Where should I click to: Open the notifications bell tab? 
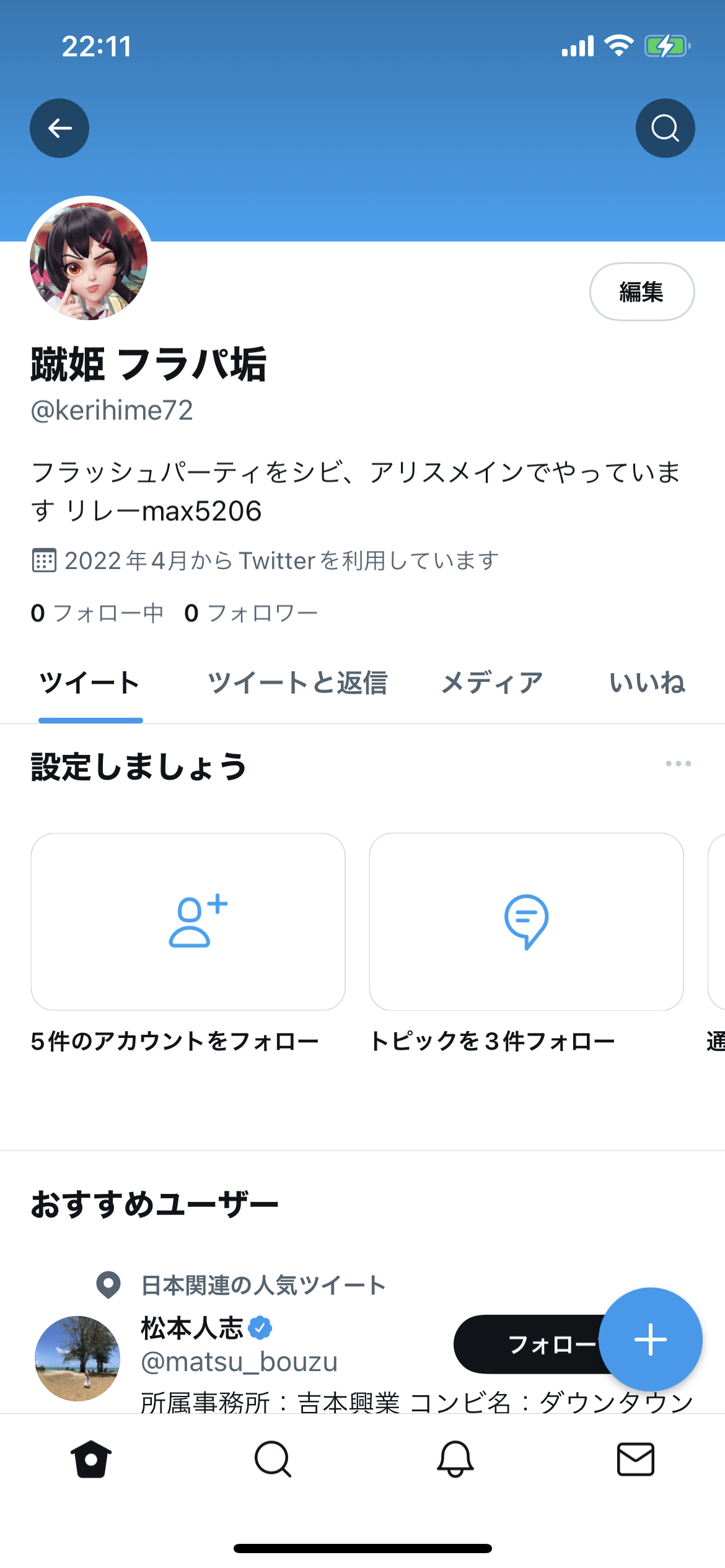[x=455, y=1459]
